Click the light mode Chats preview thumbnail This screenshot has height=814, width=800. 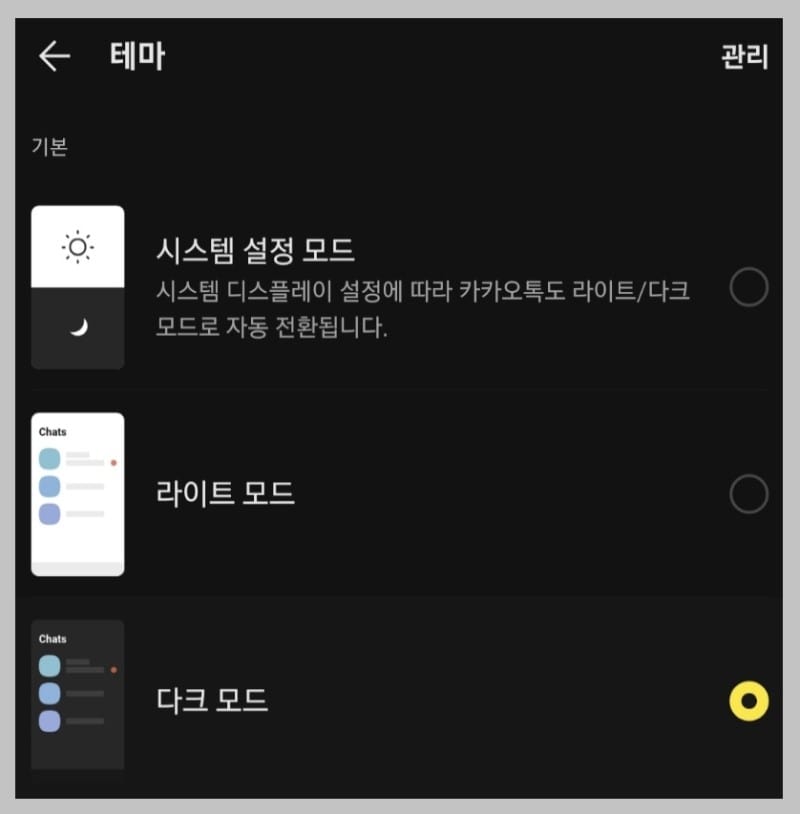click(x=77, y=493)
